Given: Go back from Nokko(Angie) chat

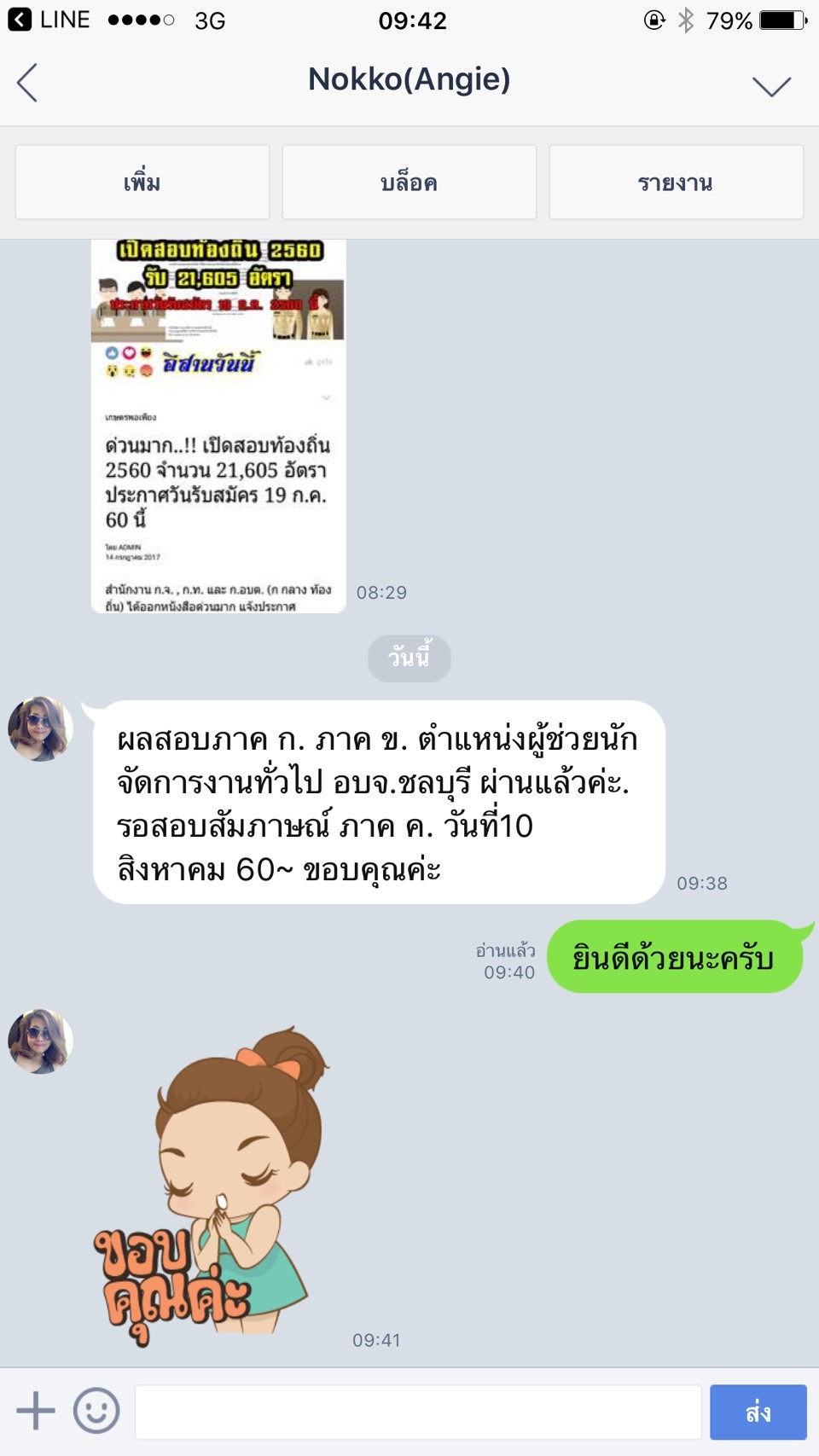Looking at the screenshot, I should click(28, 83).
